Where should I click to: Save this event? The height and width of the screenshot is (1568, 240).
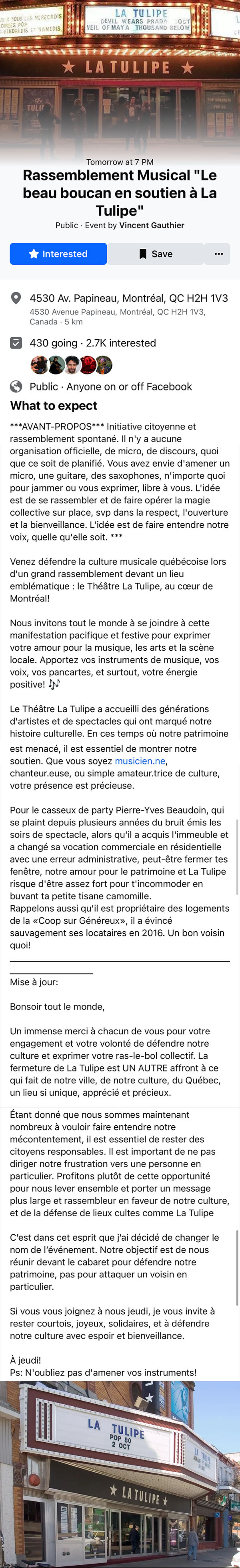point(156,254)
